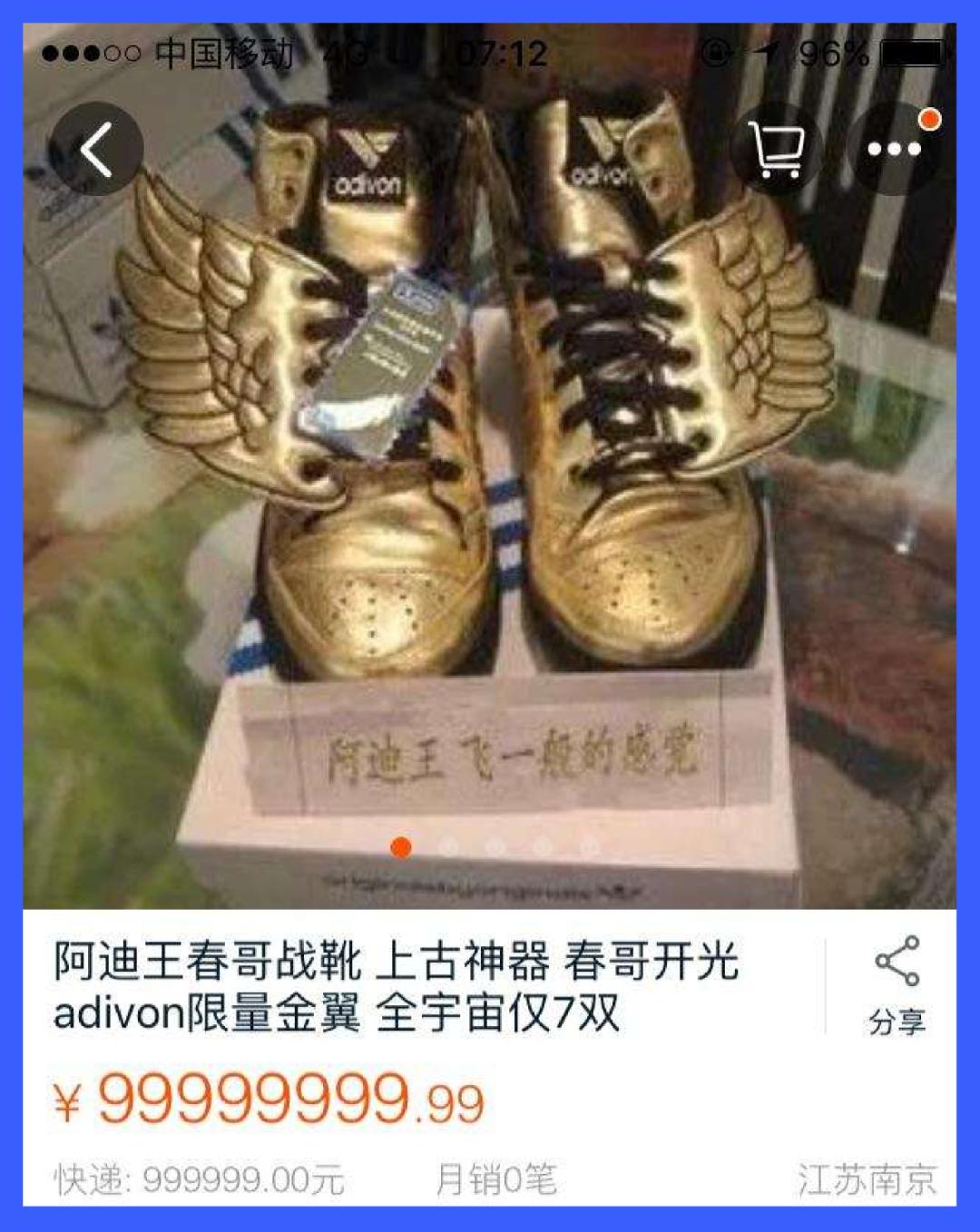Tap the back arrow to return
980x1232 pixels.
pyautogui.click(x=99, y=151)
